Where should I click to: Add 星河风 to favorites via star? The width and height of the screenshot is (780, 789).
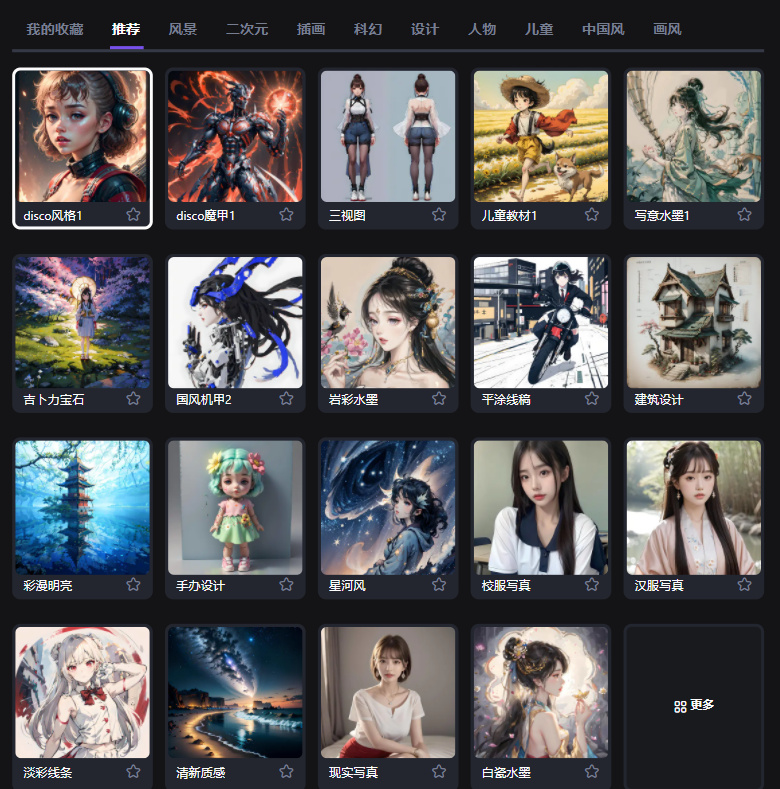pos(439,585)
